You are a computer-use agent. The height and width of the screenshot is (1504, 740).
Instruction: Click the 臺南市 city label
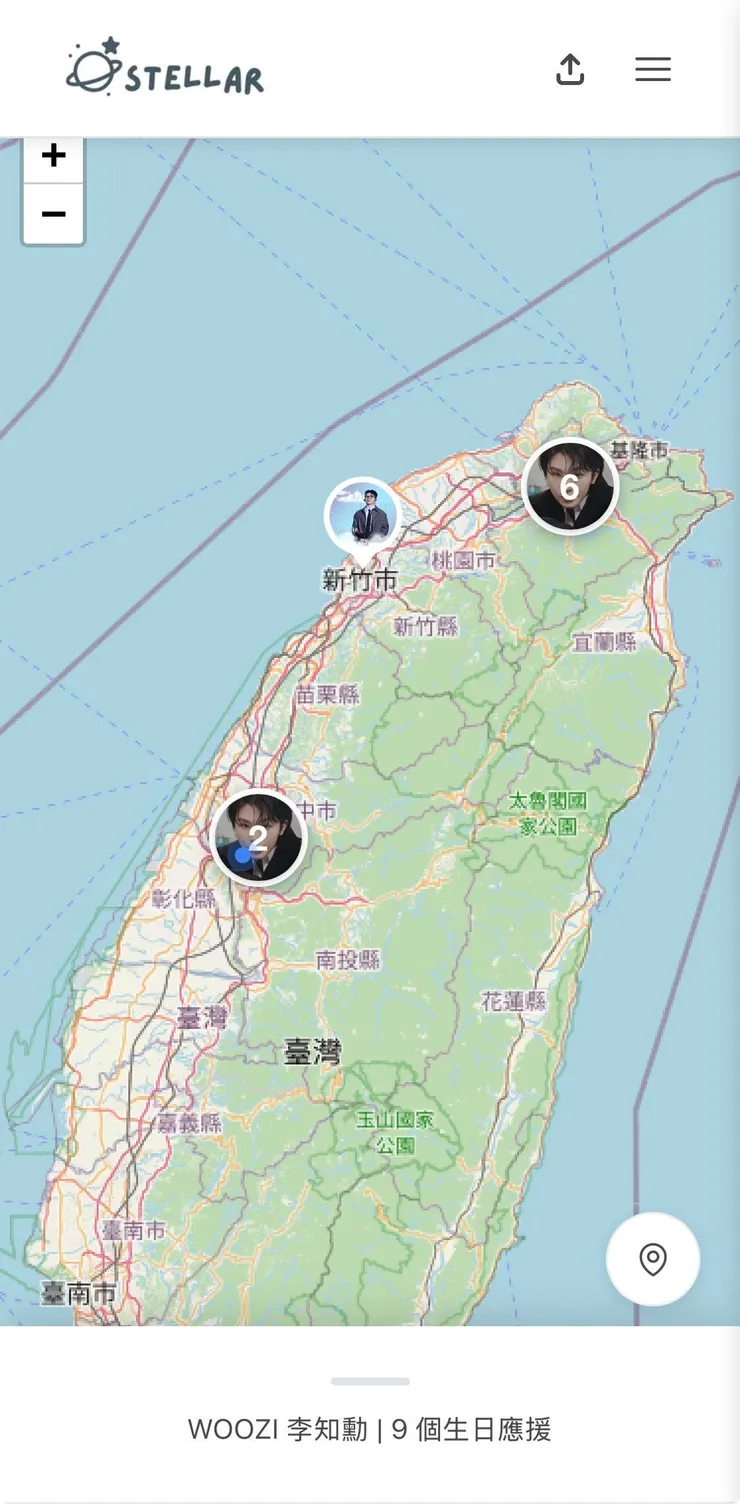76,1292
